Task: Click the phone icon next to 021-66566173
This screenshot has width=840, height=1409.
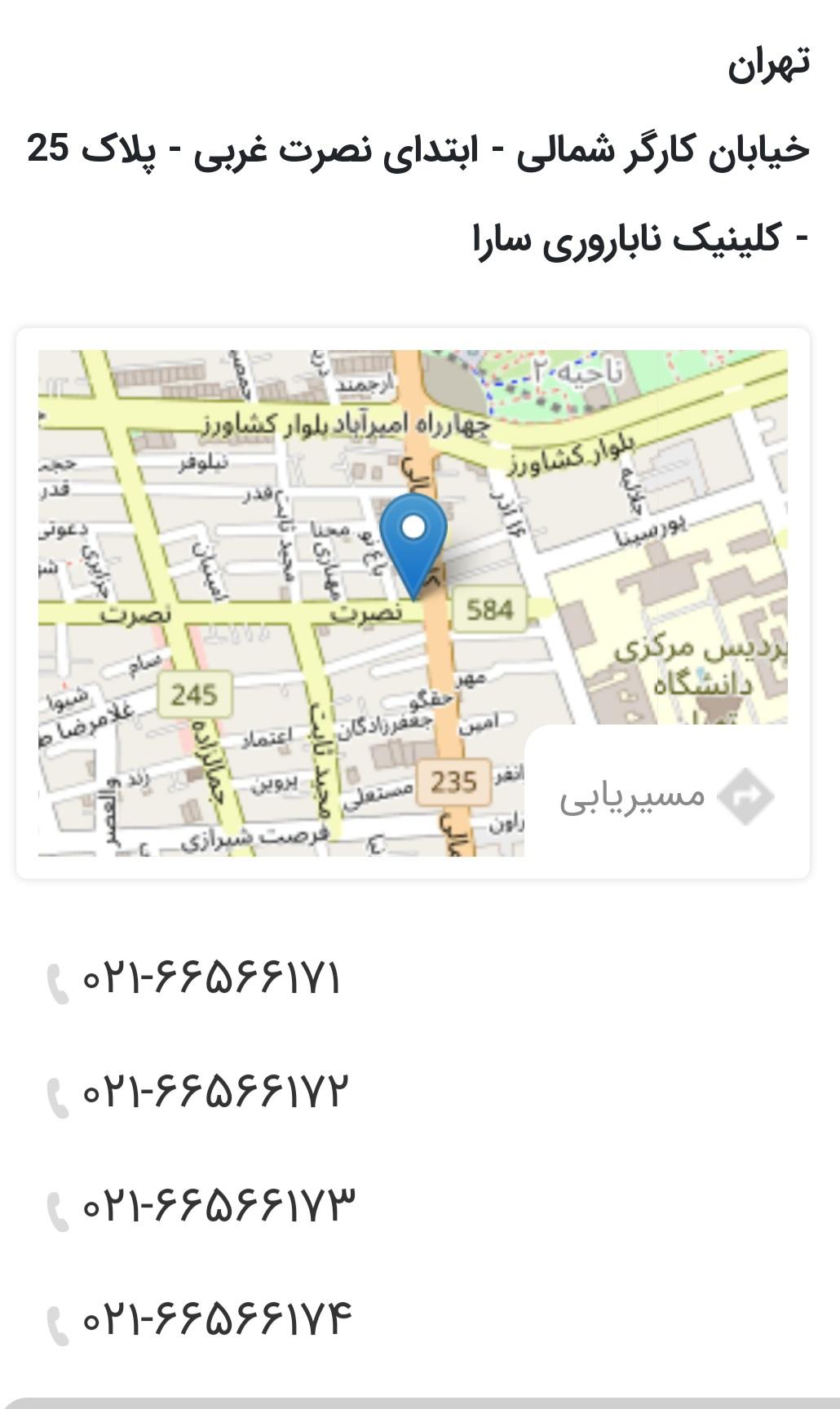Action: 58,1208
